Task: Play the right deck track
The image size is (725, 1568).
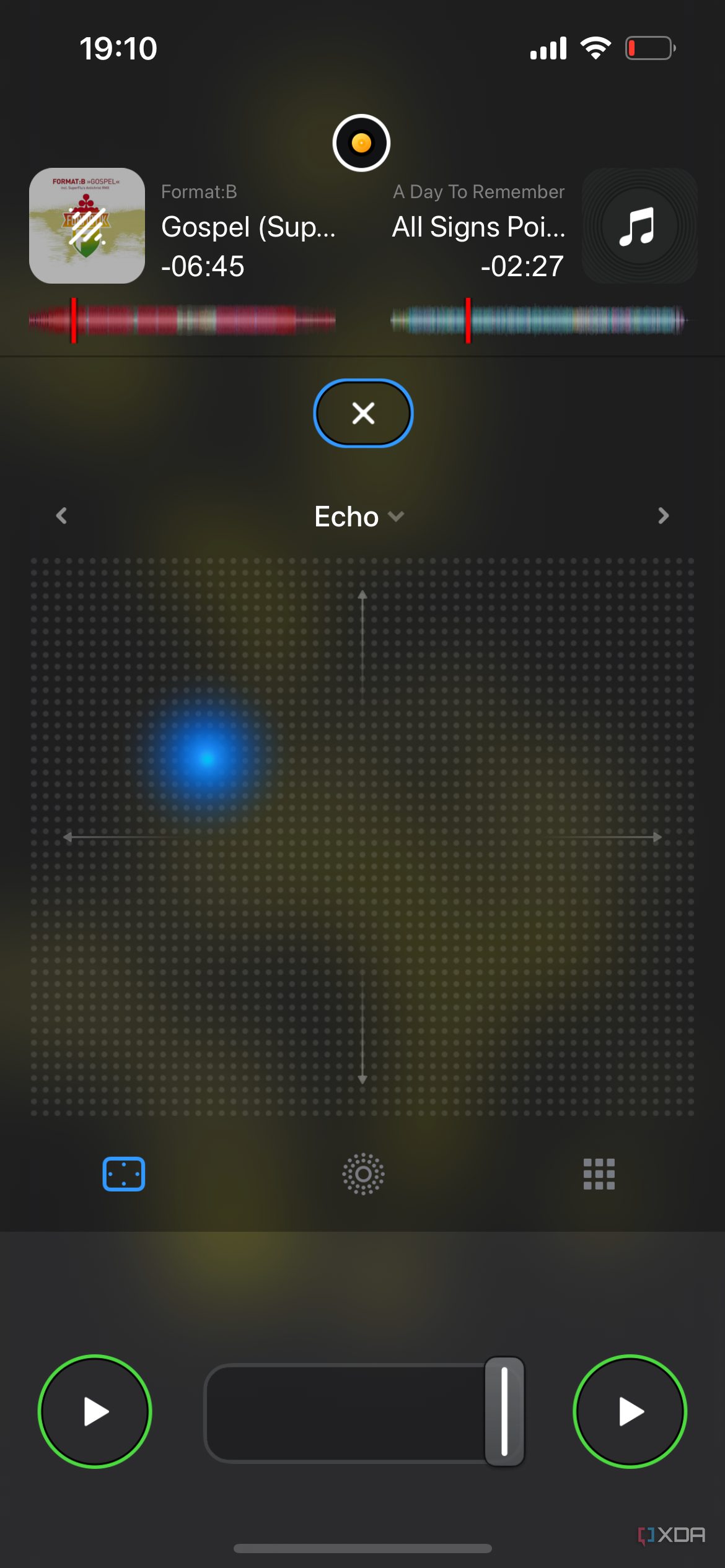Action: 630,1411
